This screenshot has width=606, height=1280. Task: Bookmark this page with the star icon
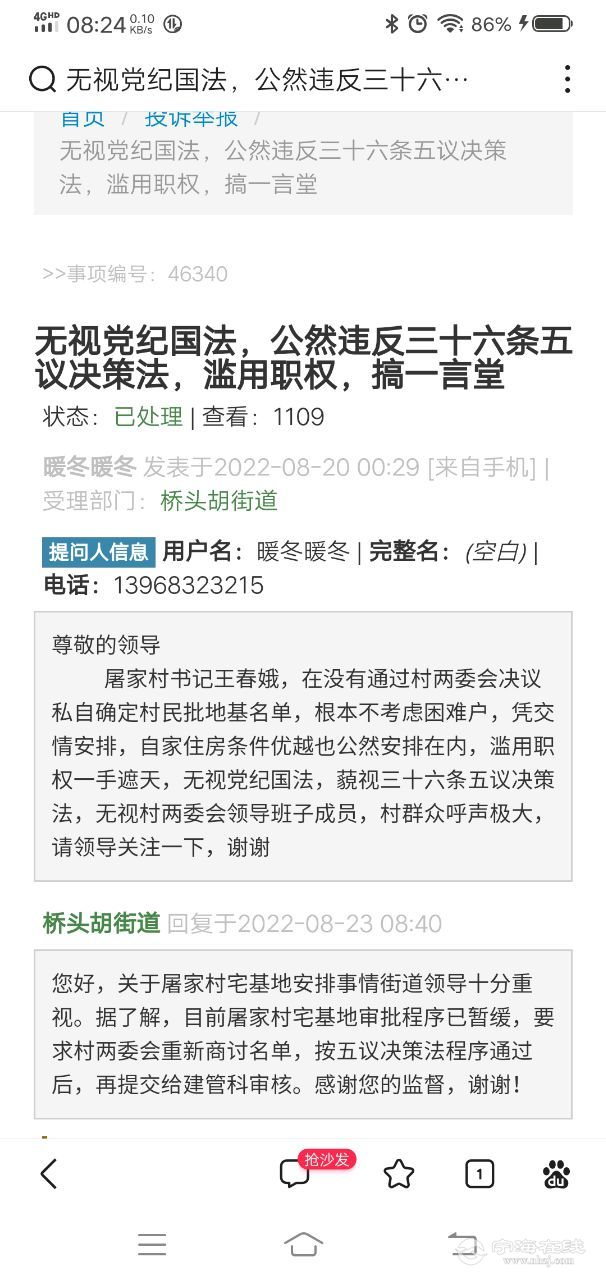(x=398, y=1173)
